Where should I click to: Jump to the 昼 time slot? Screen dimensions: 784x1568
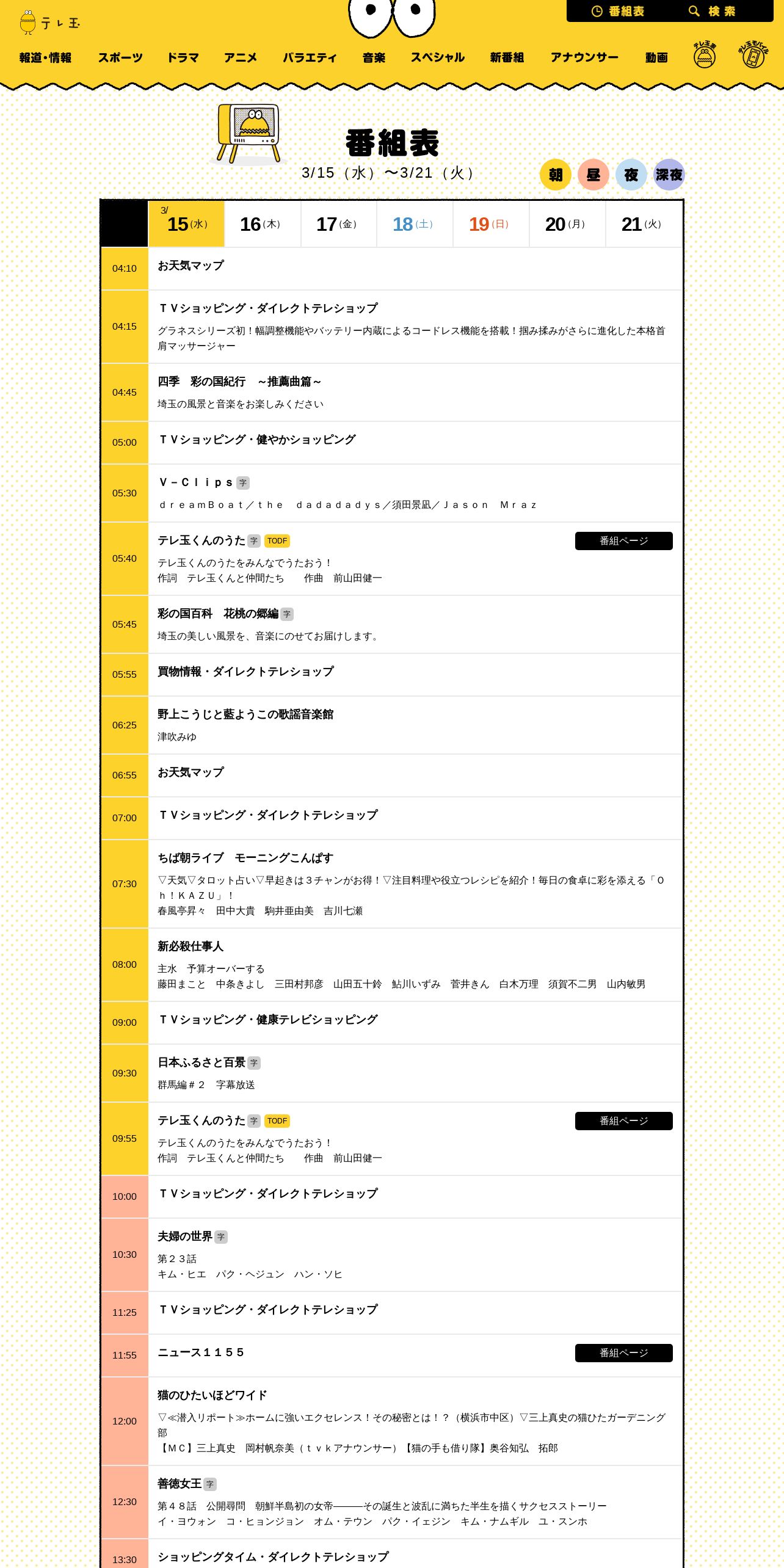593,175
